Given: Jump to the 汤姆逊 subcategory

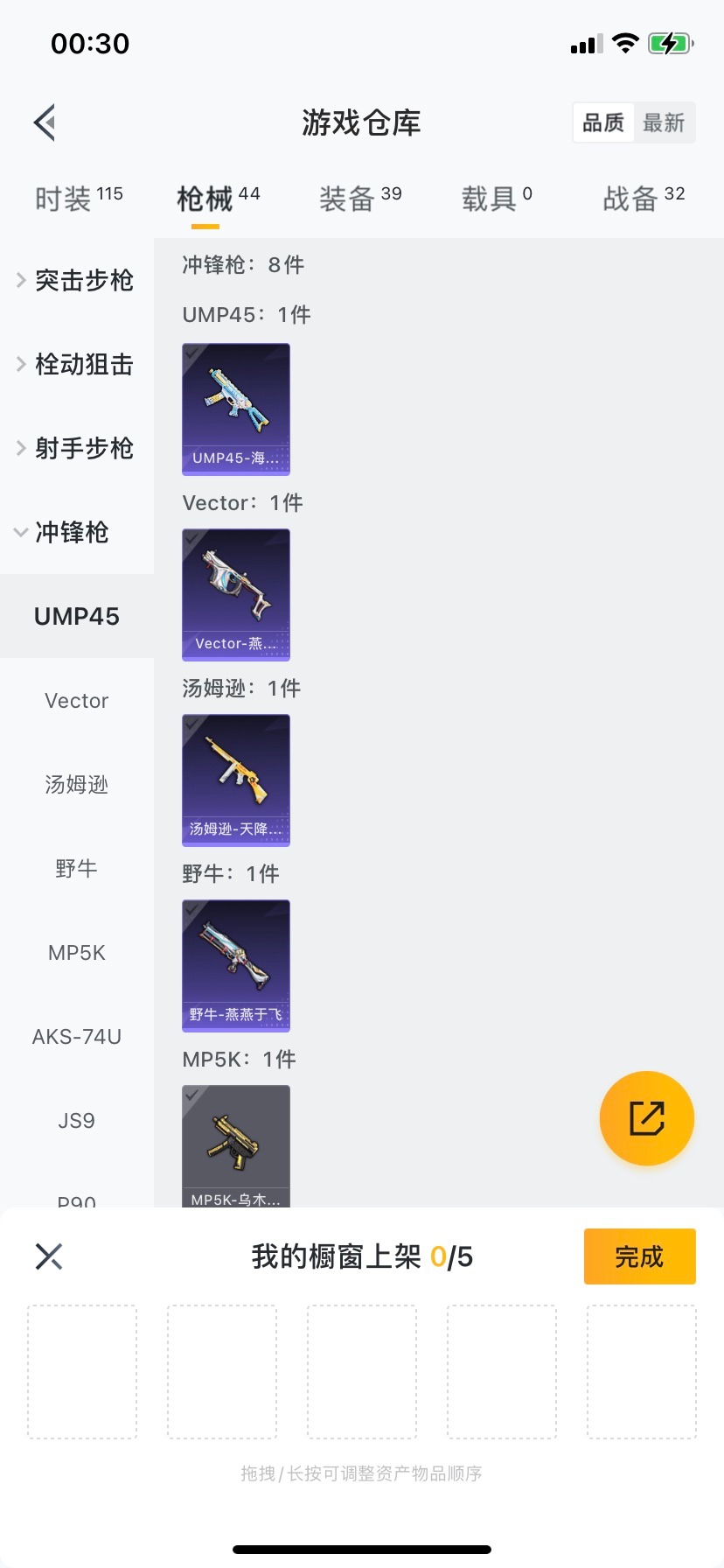Looking at the screenshot, I should tap(77, 785).
